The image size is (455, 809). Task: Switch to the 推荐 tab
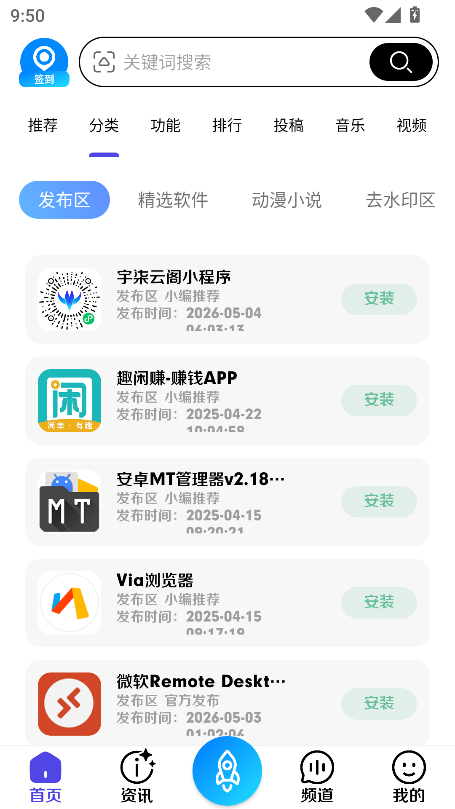point(43,125)
